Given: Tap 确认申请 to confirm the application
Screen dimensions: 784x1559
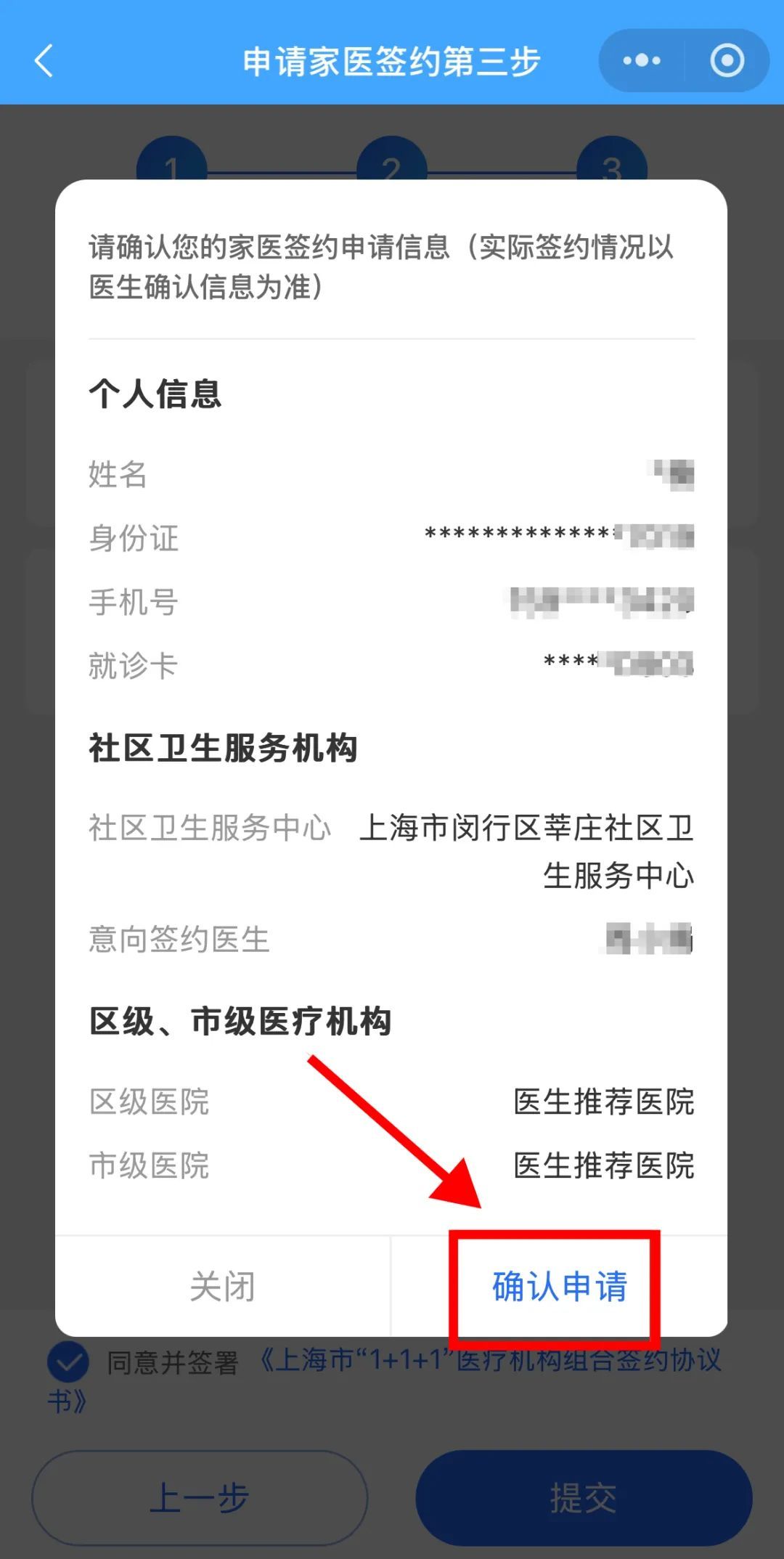Looking at the screenshot, I should (x=559, y=1287).
